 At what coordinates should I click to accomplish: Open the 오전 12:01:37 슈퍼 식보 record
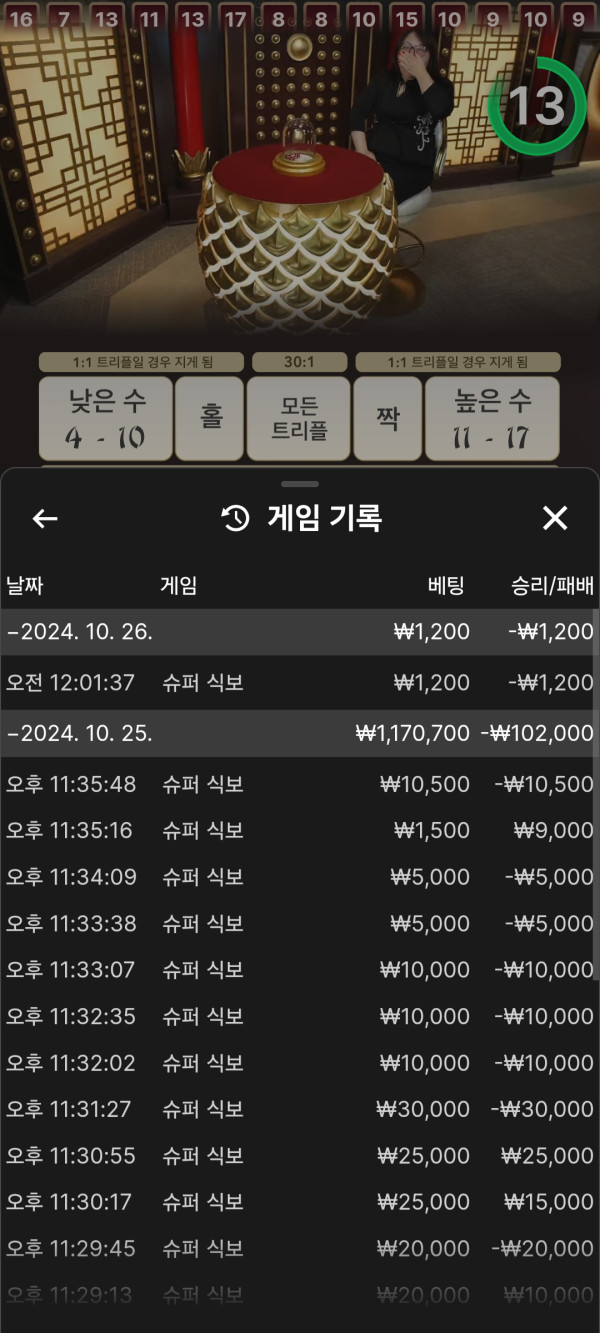[x=300, y=683]
